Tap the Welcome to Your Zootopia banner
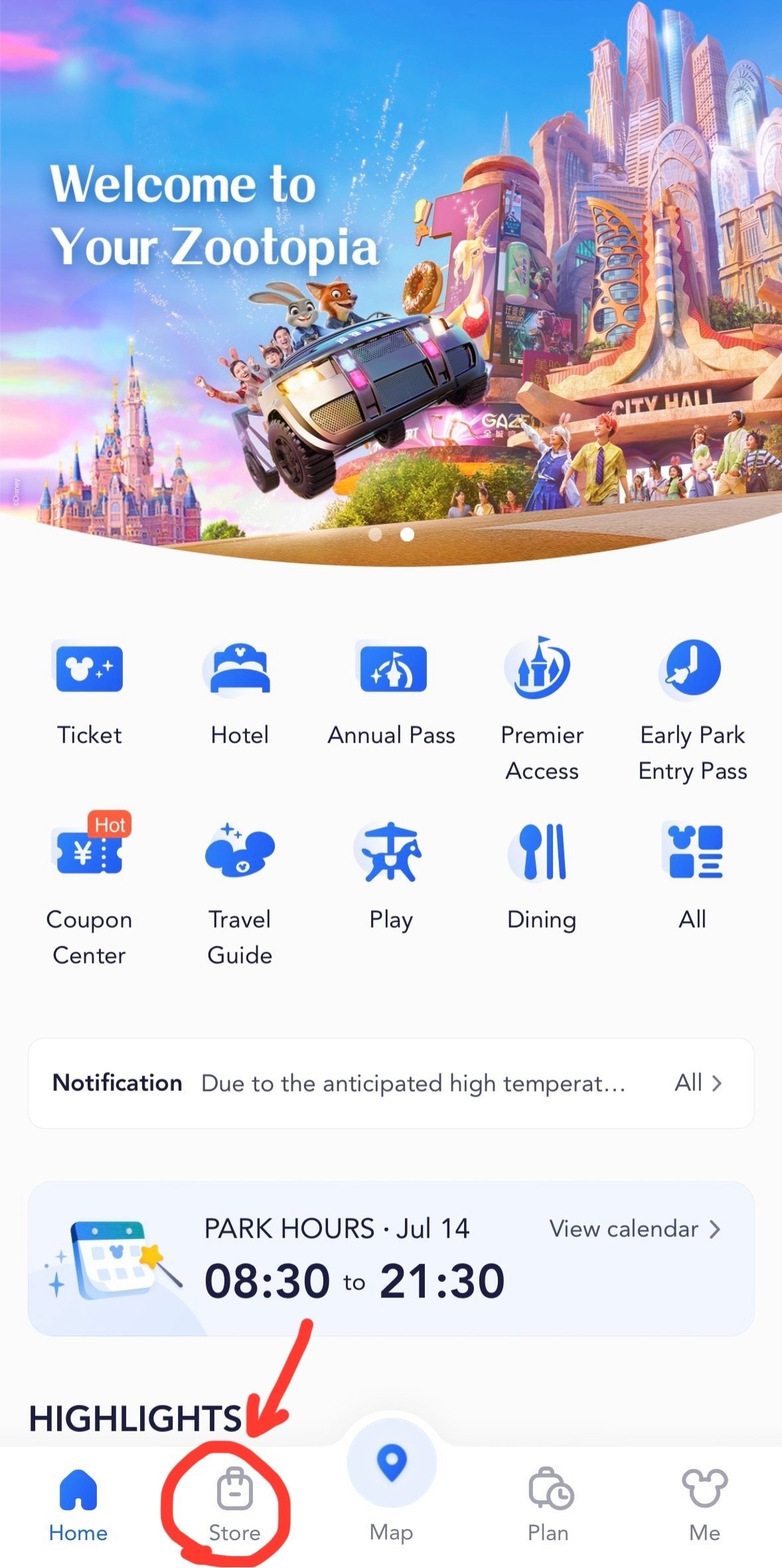 click(x=391, y=279)
